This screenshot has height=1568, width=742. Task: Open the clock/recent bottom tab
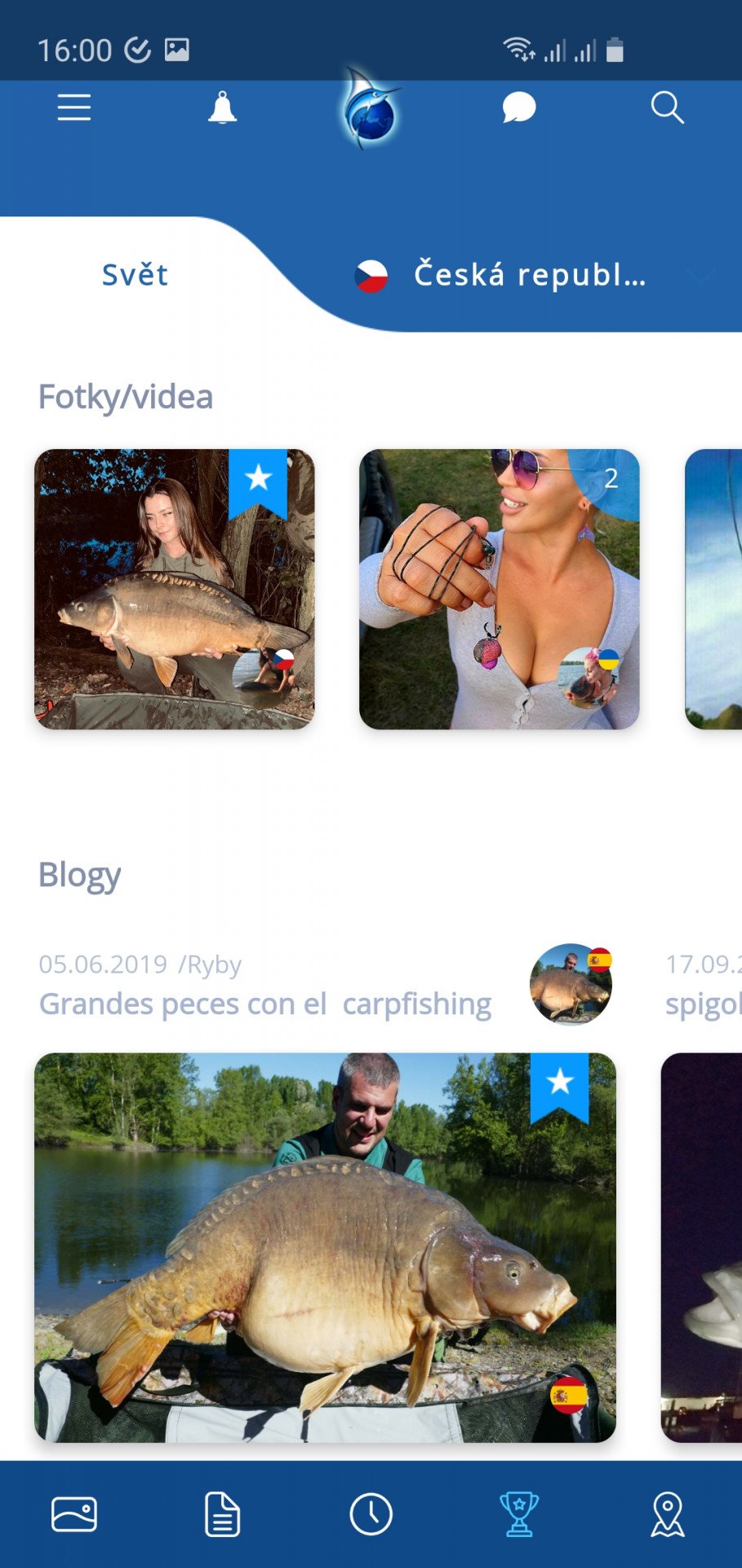pos(371,1514)
